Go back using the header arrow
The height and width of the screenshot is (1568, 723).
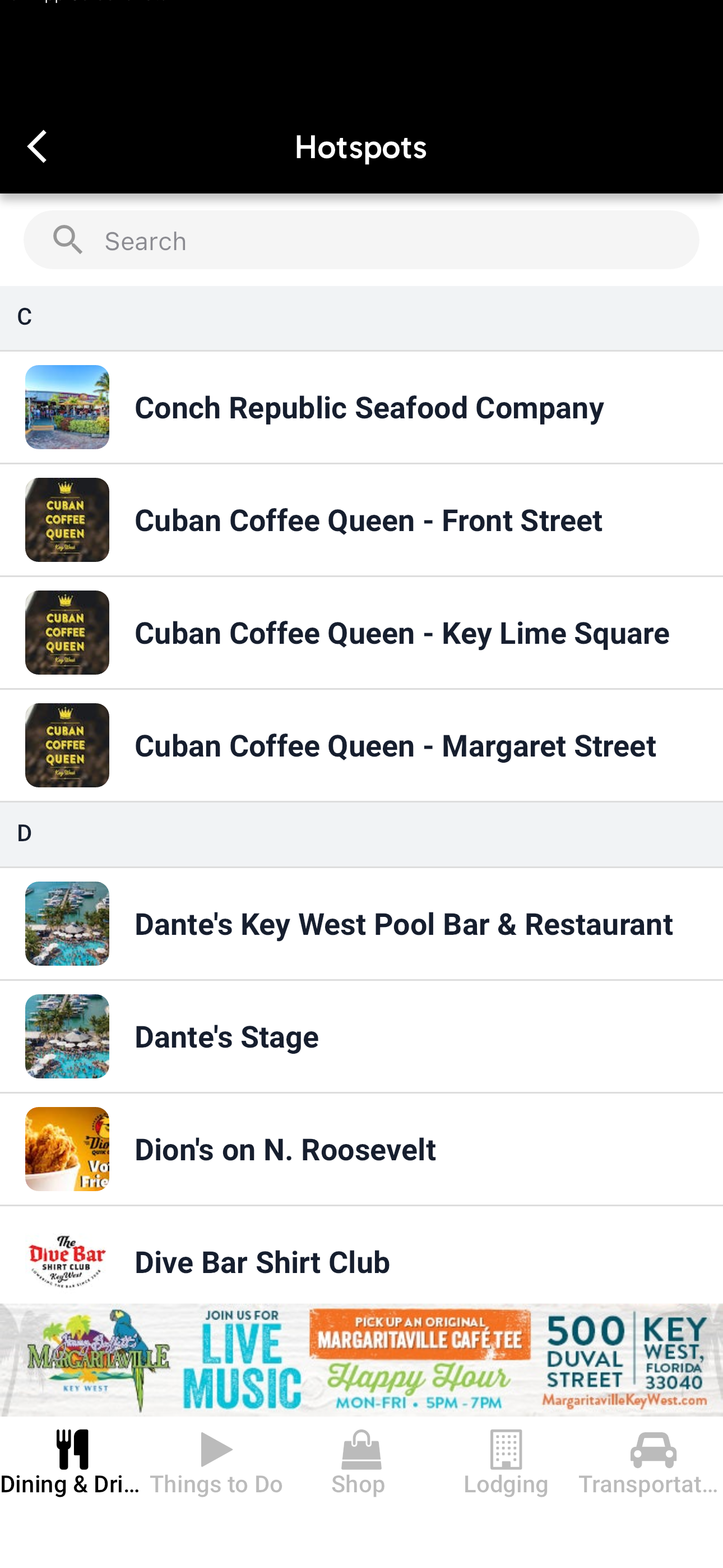(x=38, y=147)
